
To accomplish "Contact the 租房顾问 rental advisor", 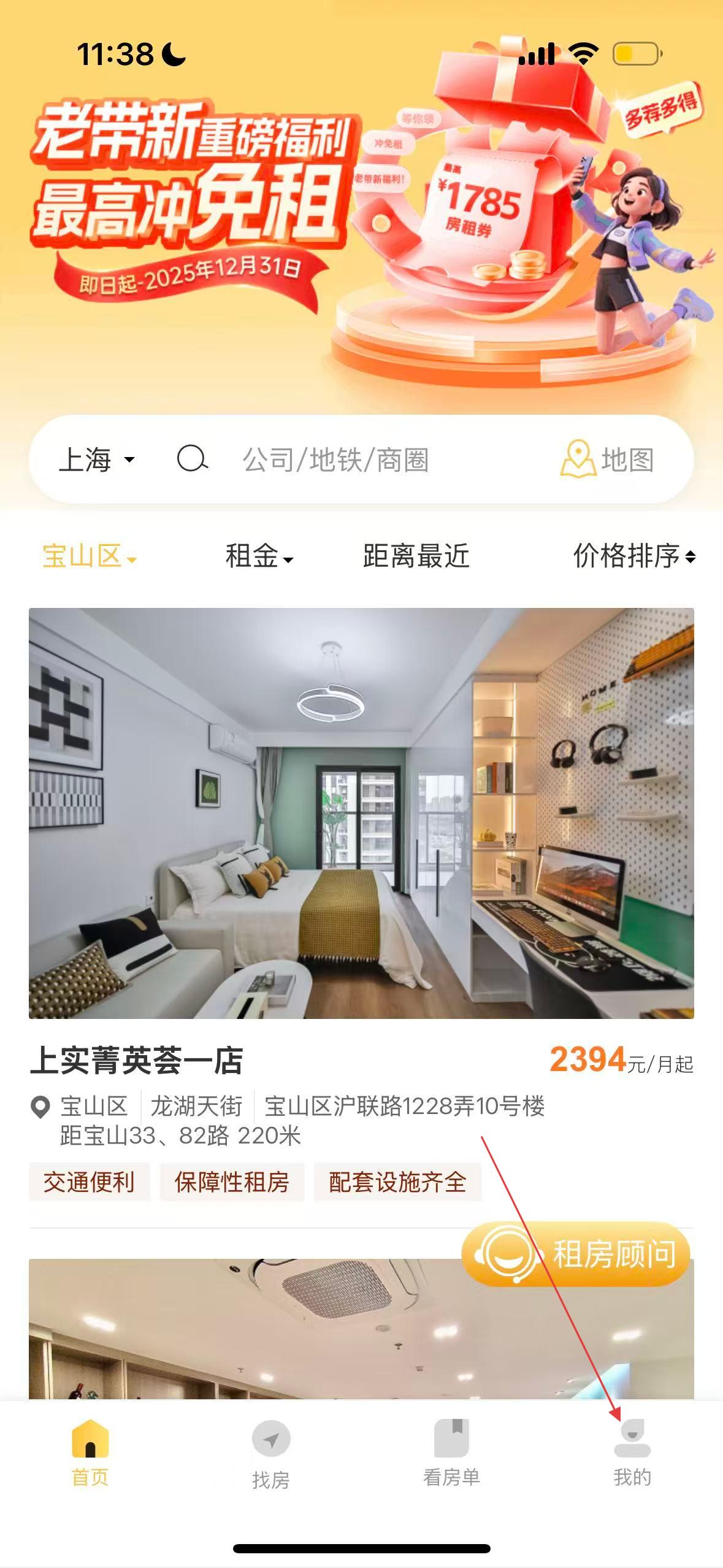I will pos(575,1253).
